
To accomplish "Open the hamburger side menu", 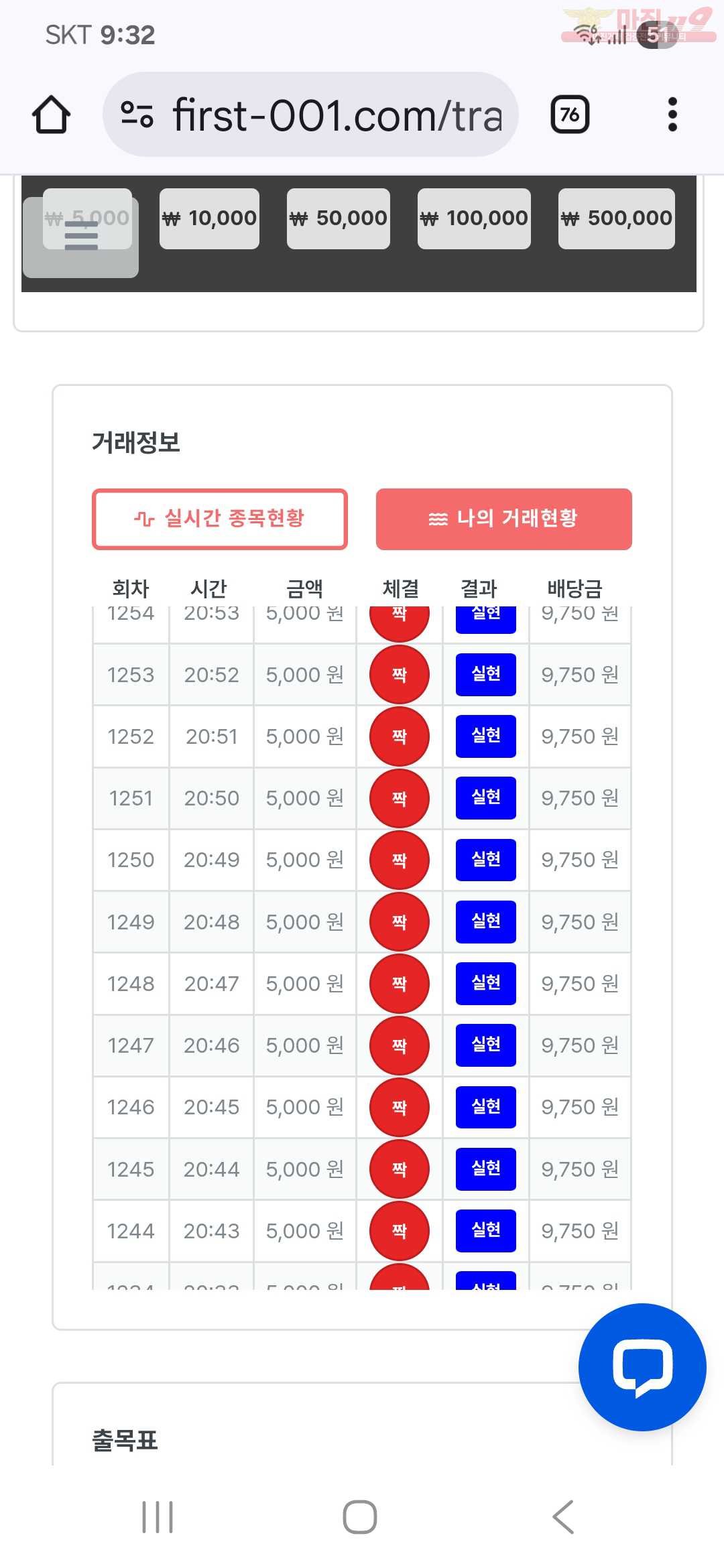I will (81, 237).
